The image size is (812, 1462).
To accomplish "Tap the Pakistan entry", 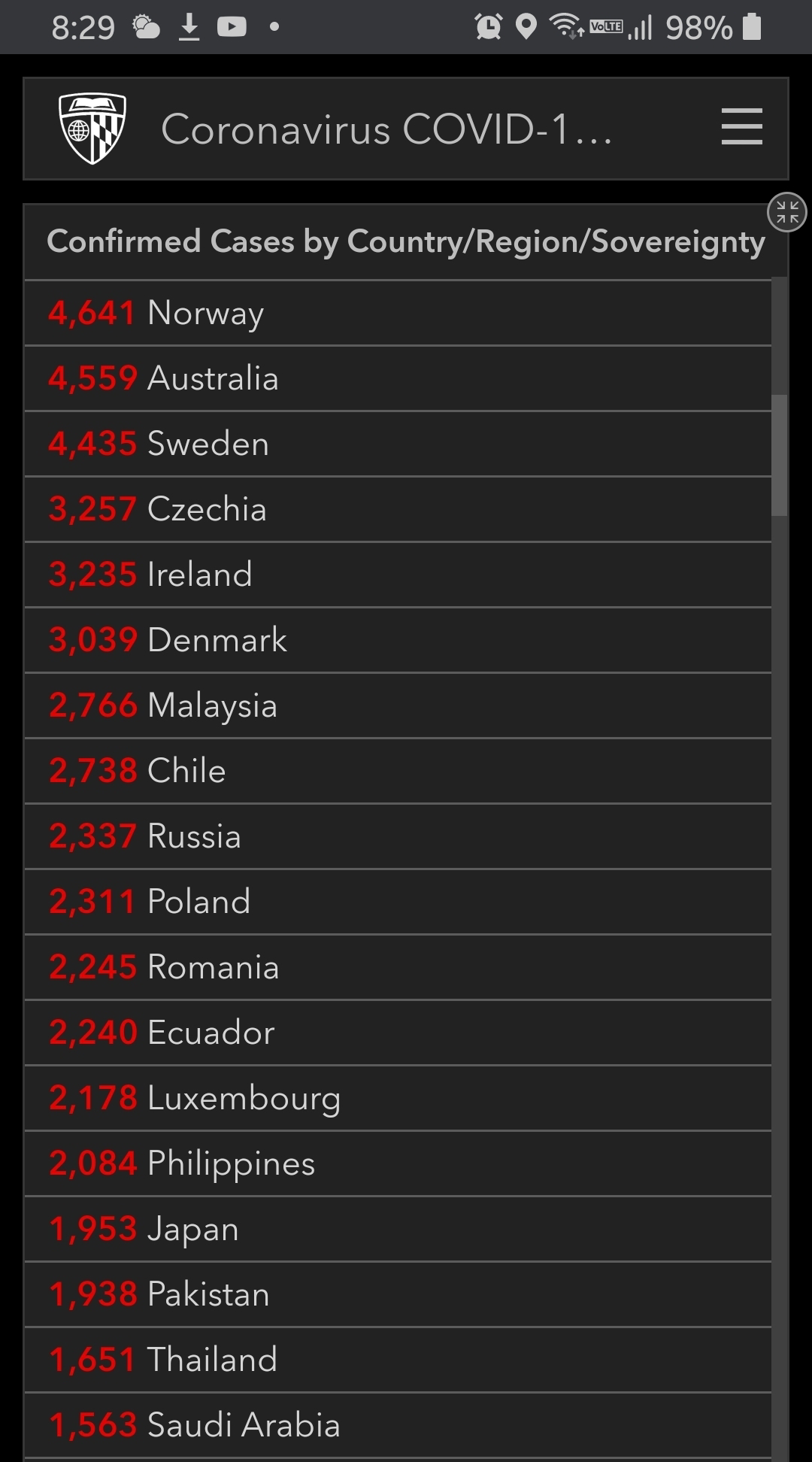I will [x=398, y=1294].
